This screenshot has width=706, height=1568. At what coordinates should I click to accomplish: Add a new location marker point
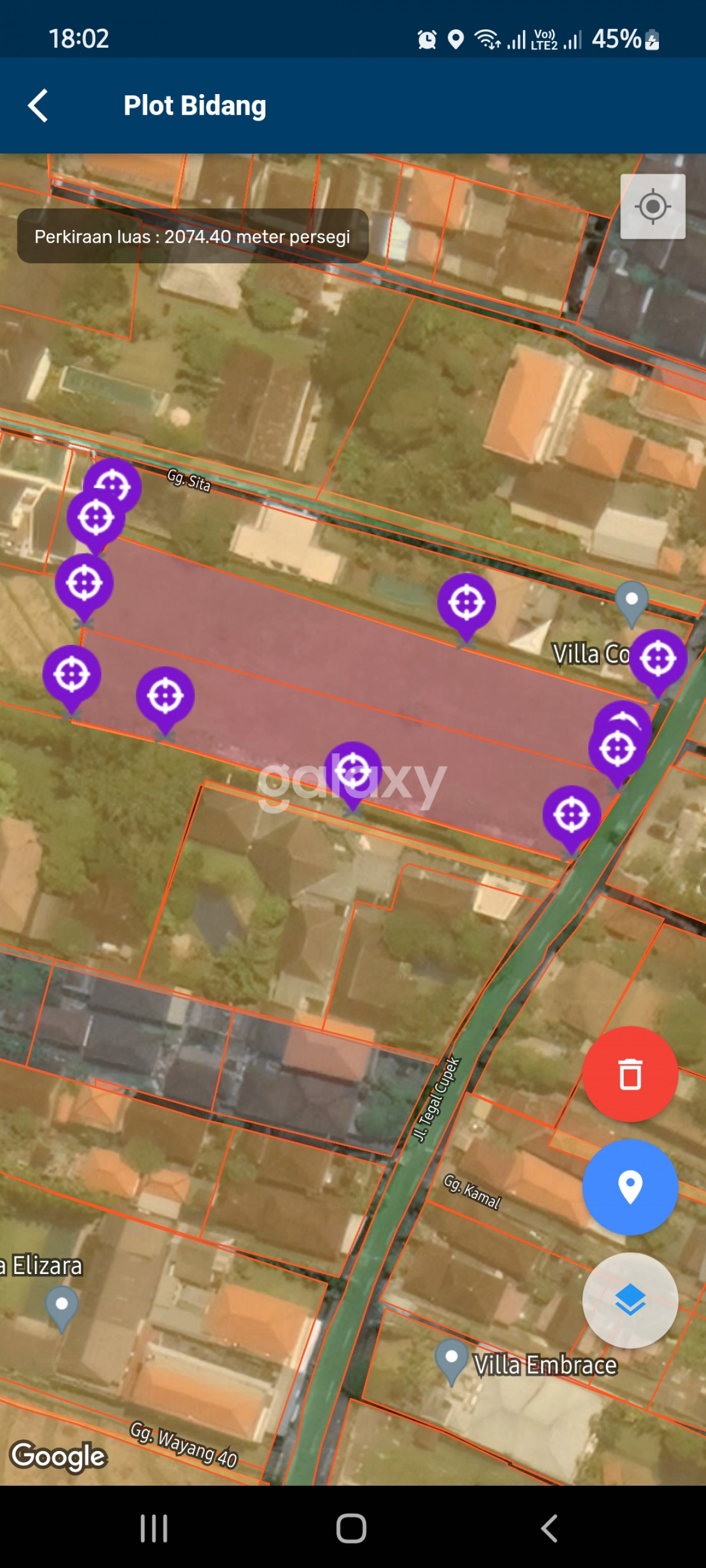pyautogui.click(x=630, y=1187)
